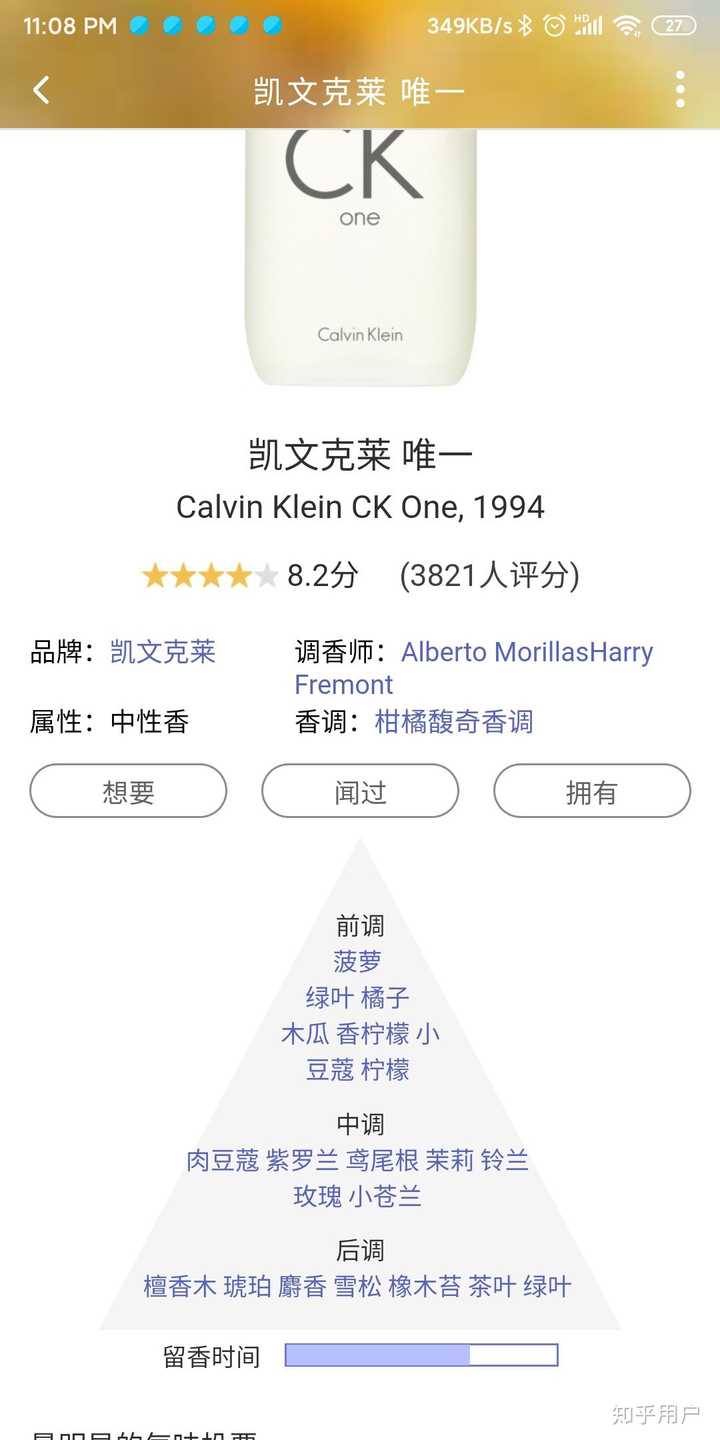The height and width of the screenshot is (1440, 720).
Task: Select the 琥珀 base note
Action: coord(247,1287)
